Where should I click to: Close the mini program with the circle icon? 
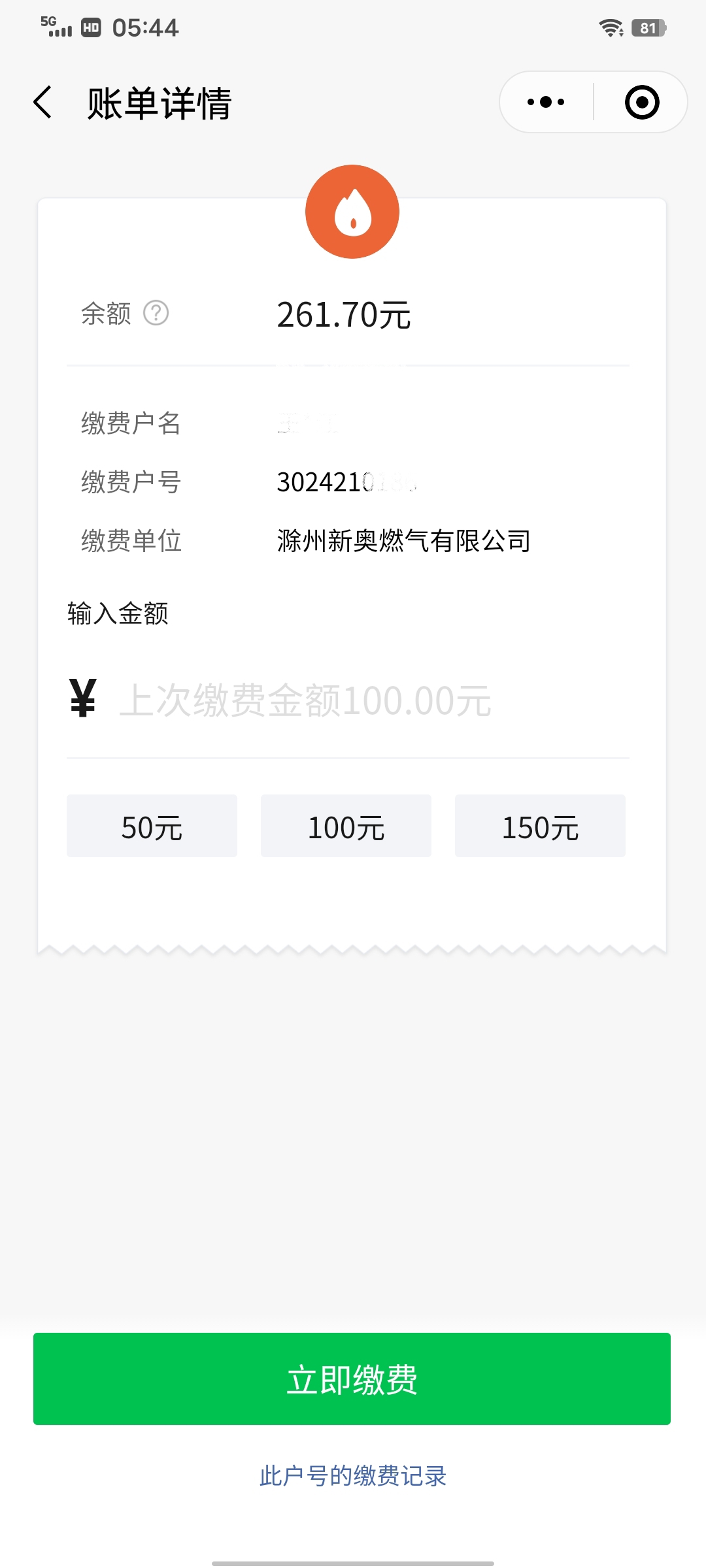pyautogui.click(x=642, y=102)
